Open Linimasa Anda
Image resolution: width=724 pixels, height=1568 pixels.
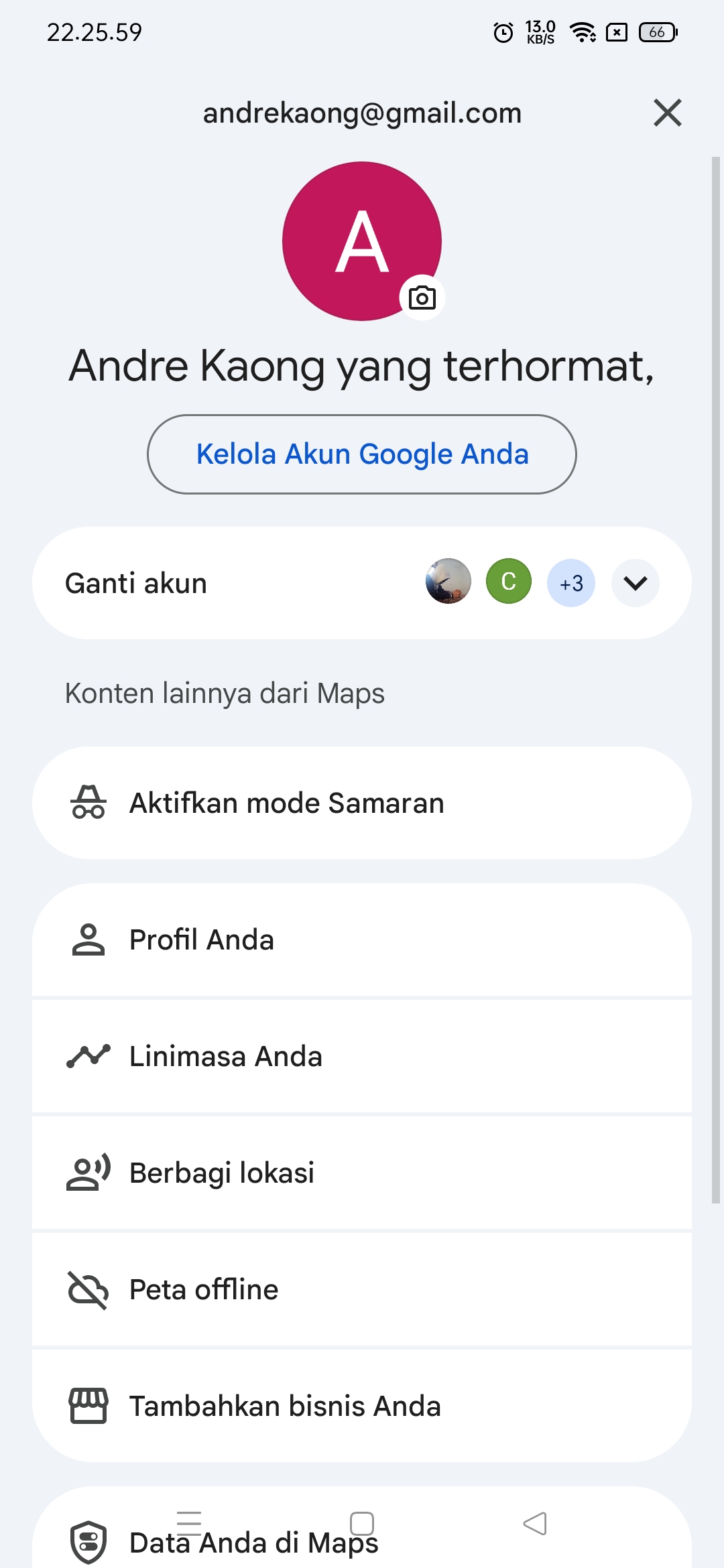pos(362,1056)
